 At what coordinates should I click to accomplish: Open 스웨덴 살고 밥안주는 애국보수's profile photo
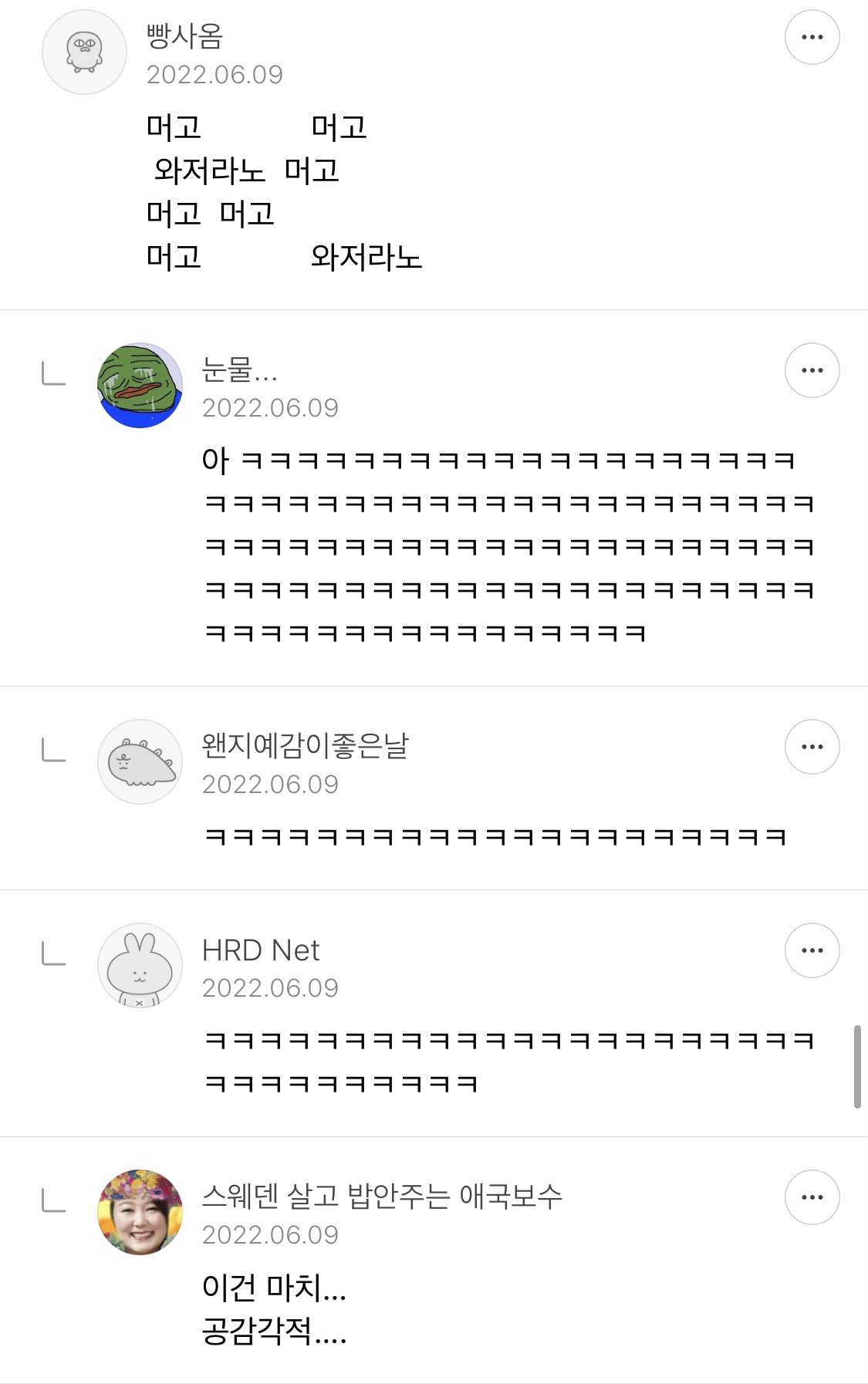pos(140,1213)
